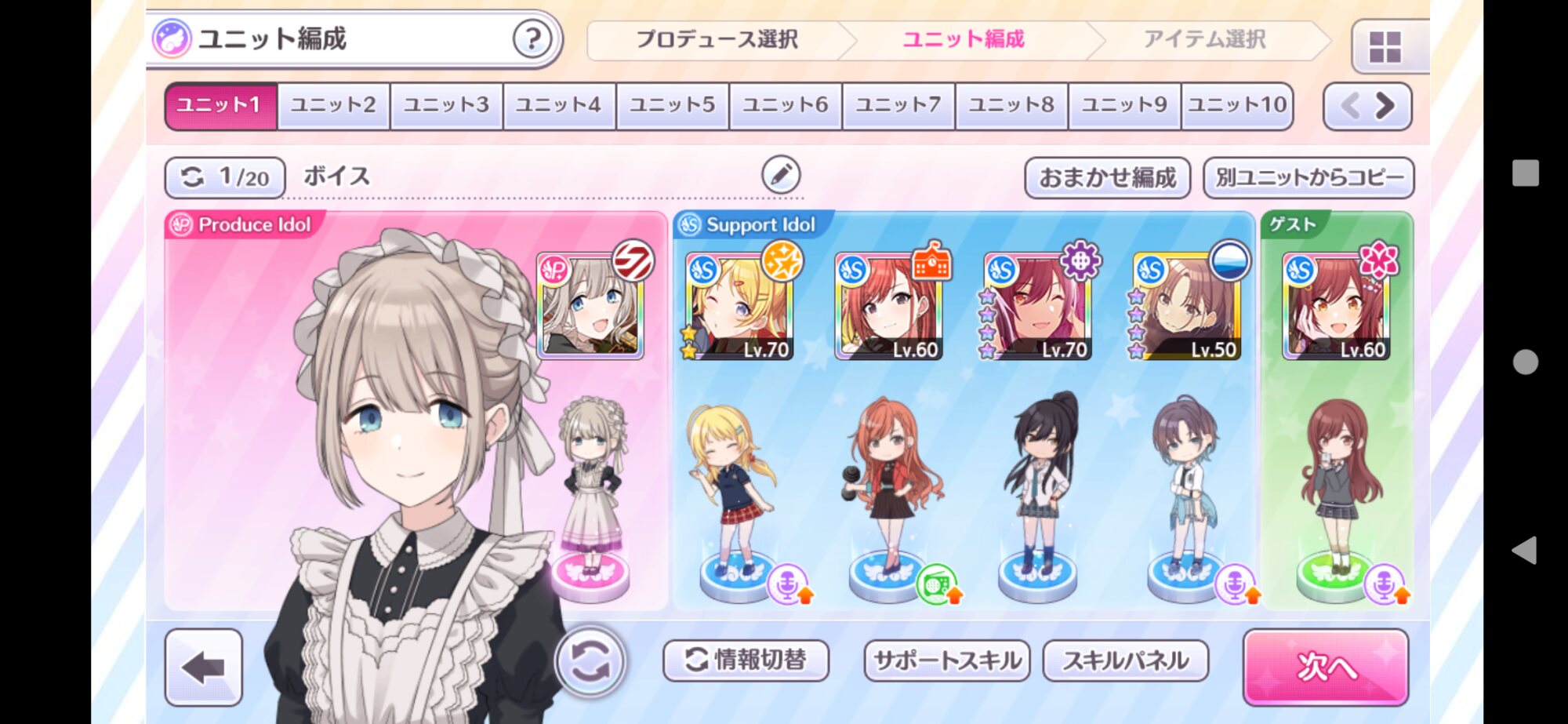Proceed with the 次へ button
This screenshot has height=724, width=1568.
(x=1326, y=667)
